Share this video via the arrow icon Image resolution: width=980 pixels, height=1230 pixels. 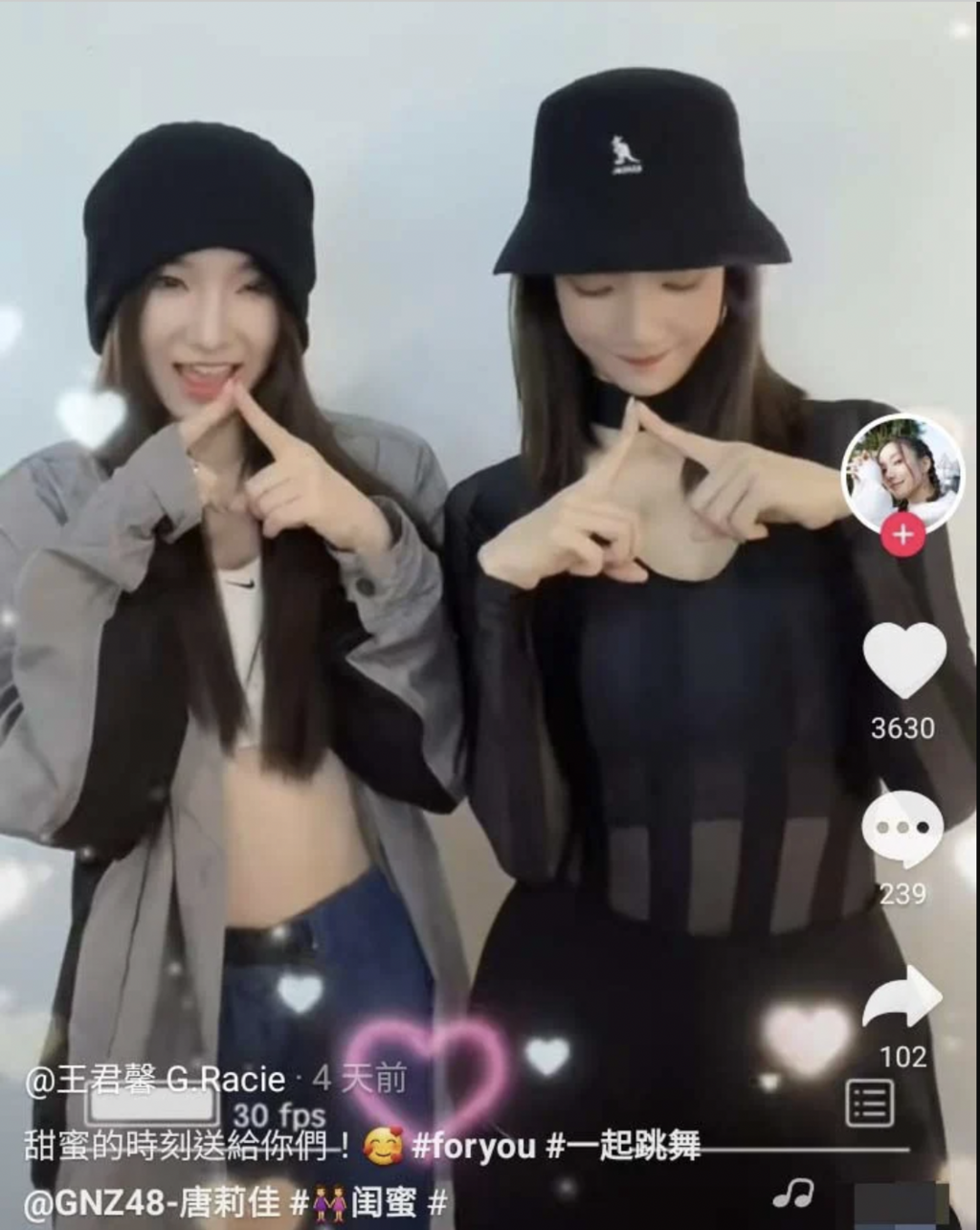pyautogui.click(x=902, y=998)
